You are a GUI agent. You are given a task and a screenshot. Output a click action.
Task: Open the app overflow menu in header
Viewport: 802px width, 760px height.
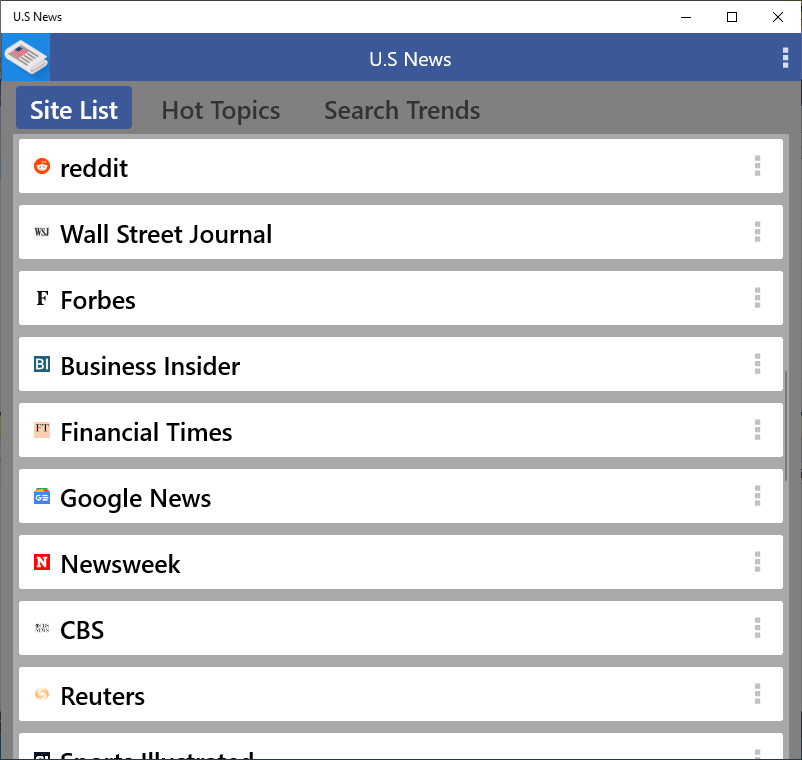[785, 58]
